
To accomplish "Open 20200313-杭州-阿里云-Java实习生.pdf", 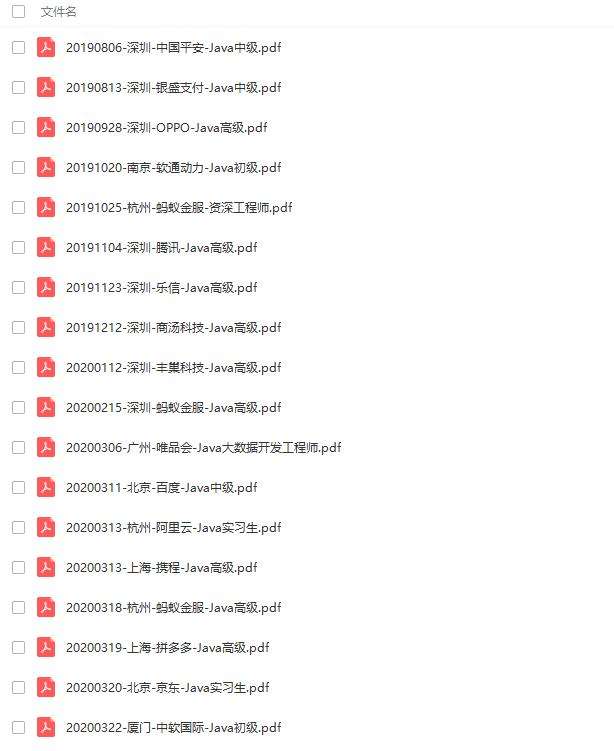I will click(x=173, y=528).
